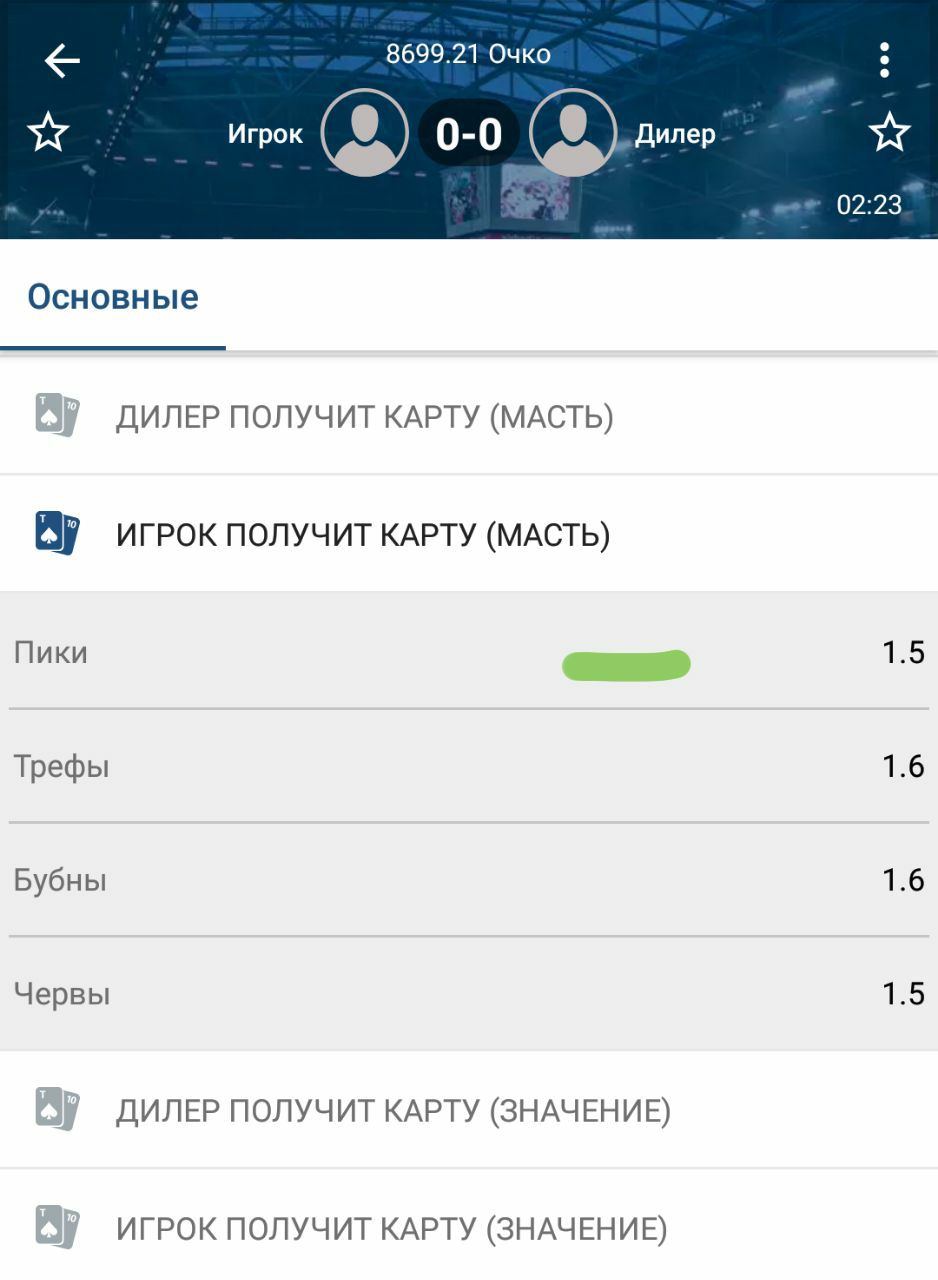Image resolution: width=938 pixels, height=1280 pixels.
Task: Choose the Червы outcome at 1.5
Action: point(469,994)
